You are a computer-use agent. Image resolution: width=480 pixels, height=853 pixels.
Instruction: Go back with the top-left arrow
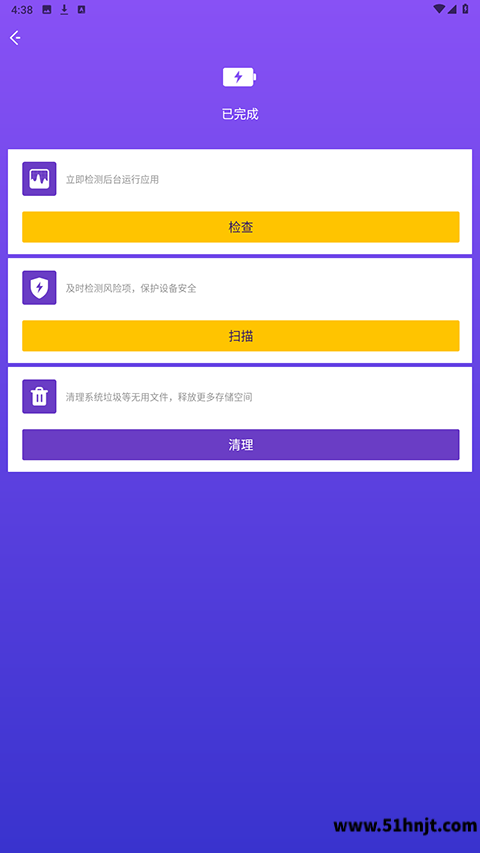point(15,38)
